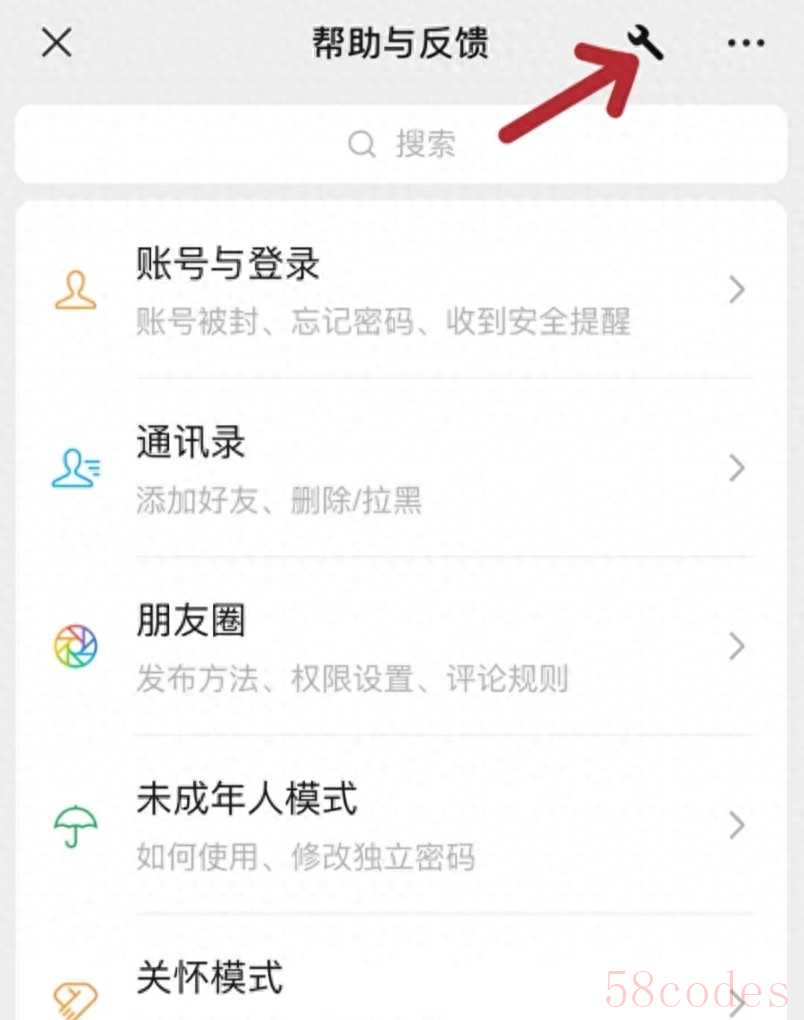Tap the 搜索 search box
The image size is (804, 1020).
401,144
